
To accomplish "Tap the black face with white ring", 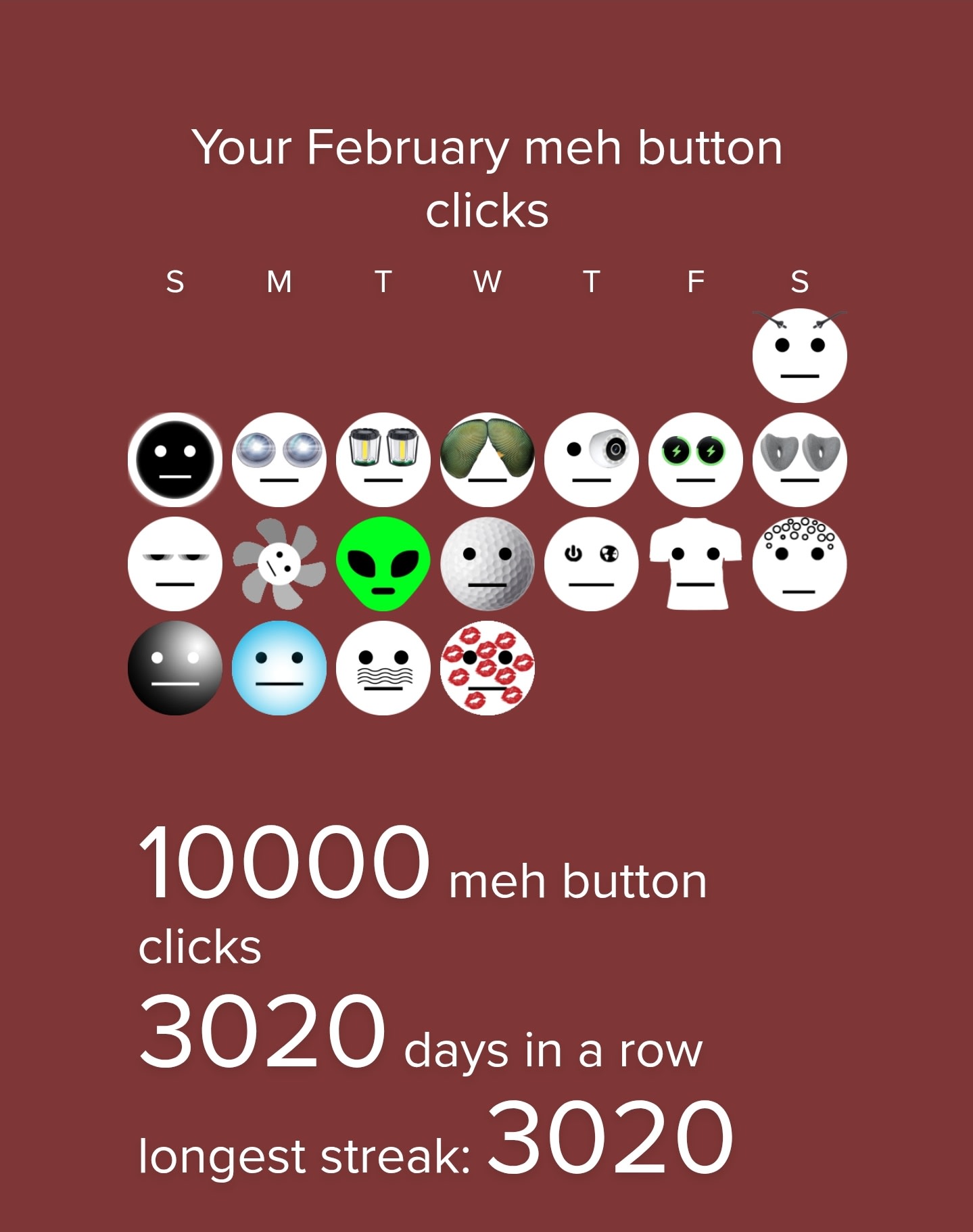I will pyautogui.click(x=175, y=460).
